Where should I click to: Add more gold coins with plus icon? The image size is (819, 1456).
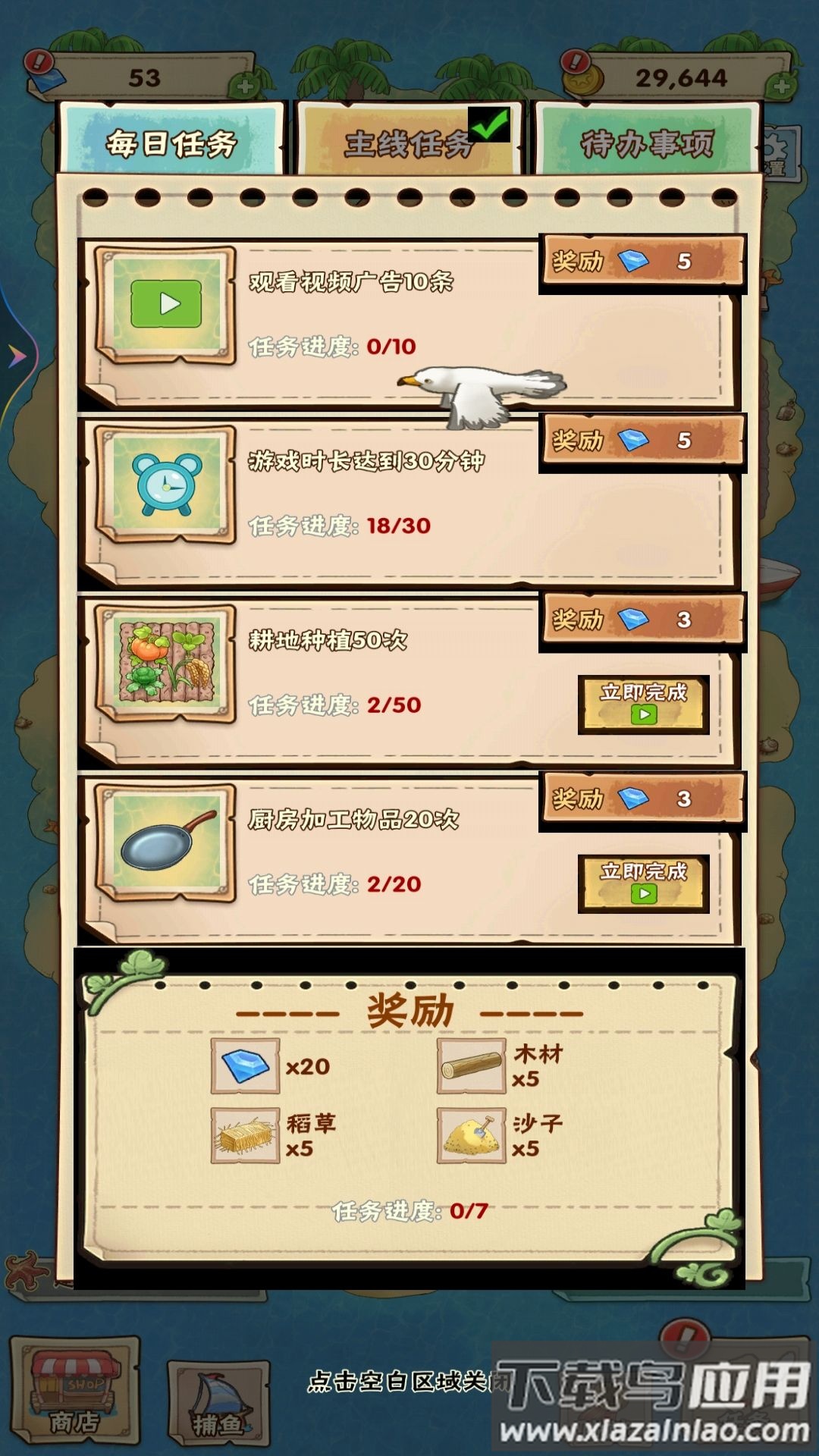[x=781, y=86]
